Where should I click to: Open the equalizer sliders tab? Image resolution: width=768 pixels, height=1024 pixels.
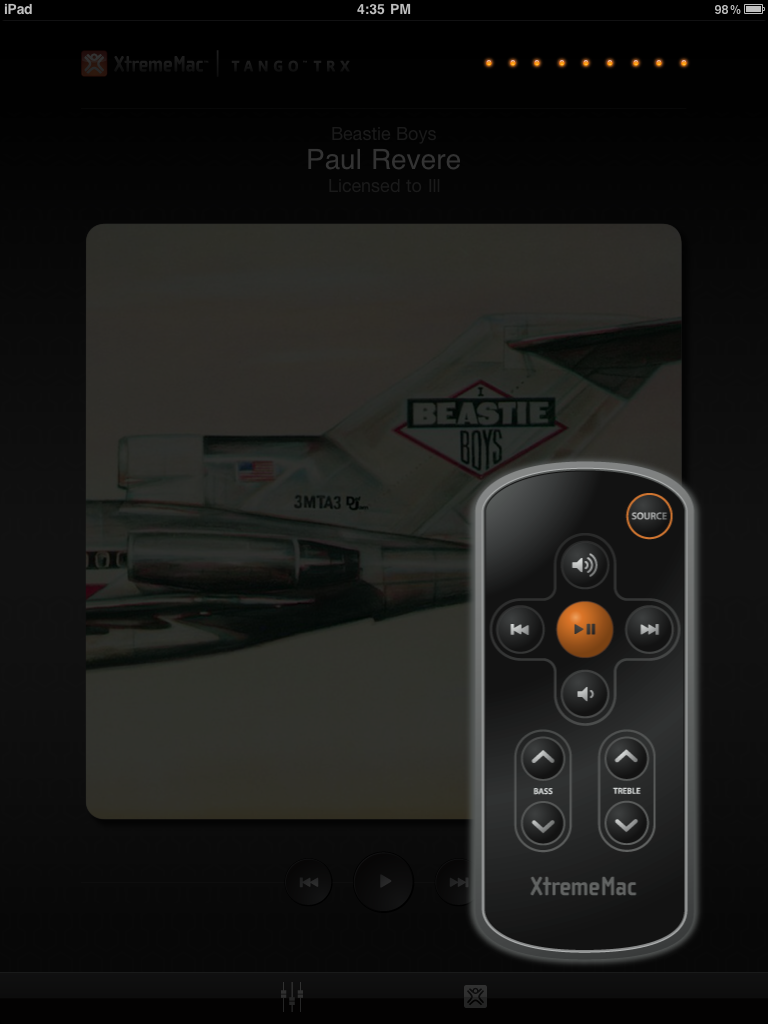[292, 995]
